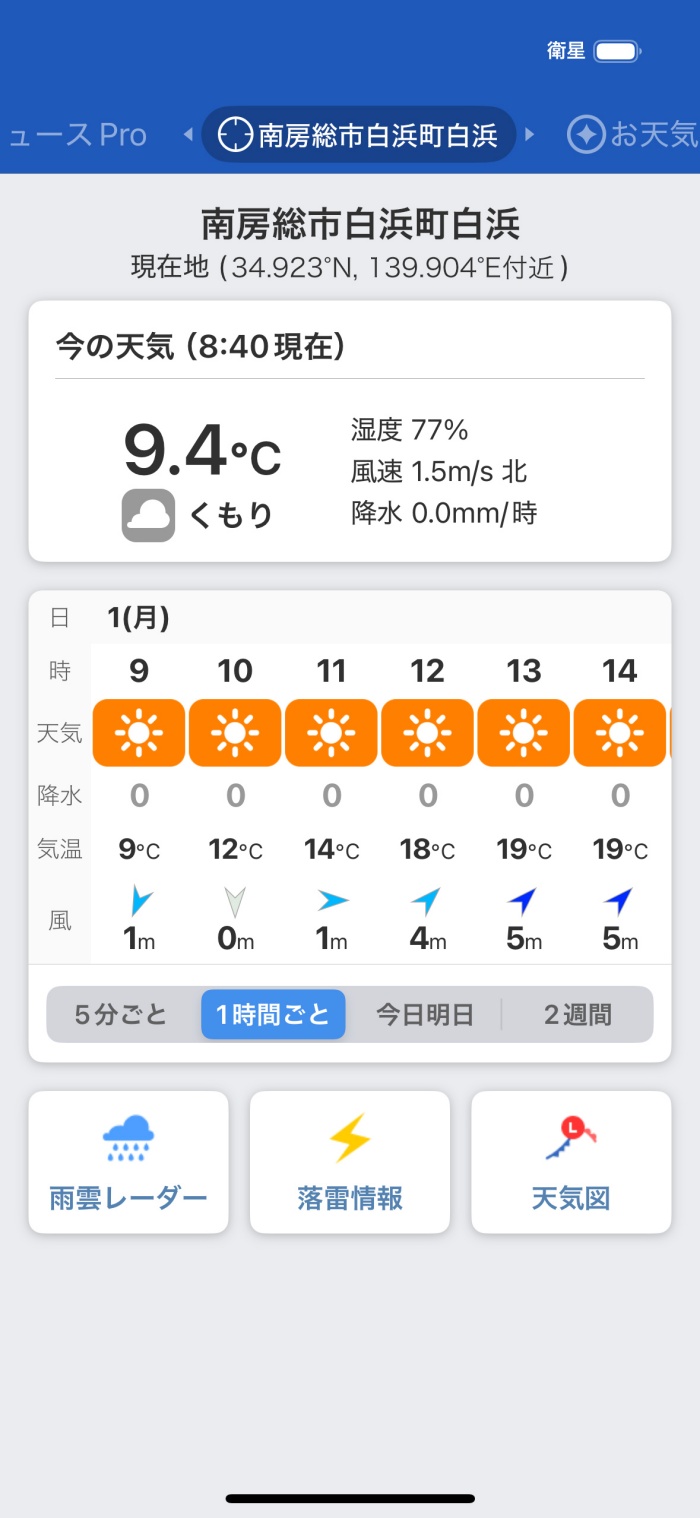Switch to 今日明日 forecast view
The width and height of the screenshot is (700, 1518).
(x=425, y=1015)
